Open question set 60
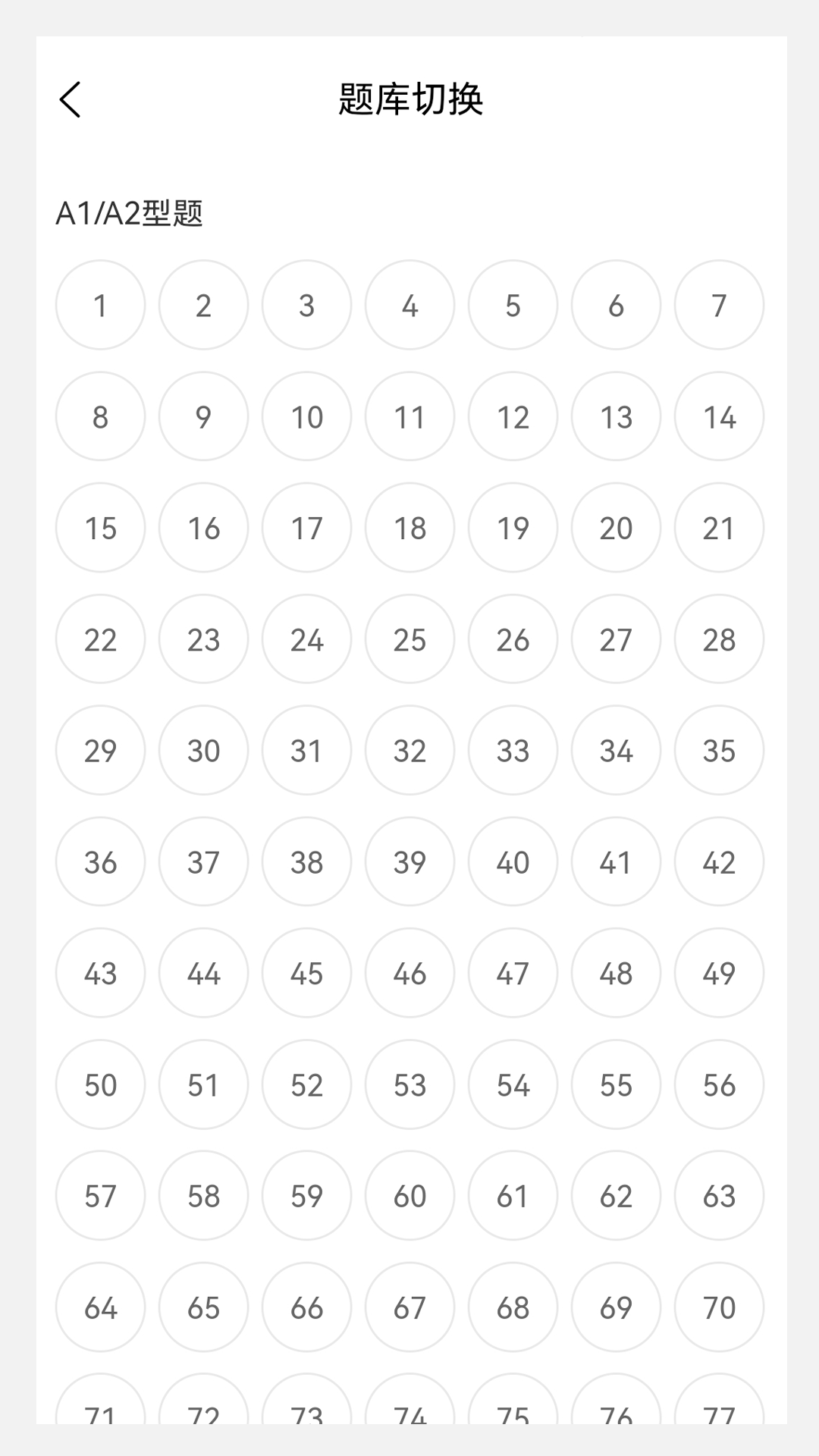819x1456 pixels. [409, 1195]
